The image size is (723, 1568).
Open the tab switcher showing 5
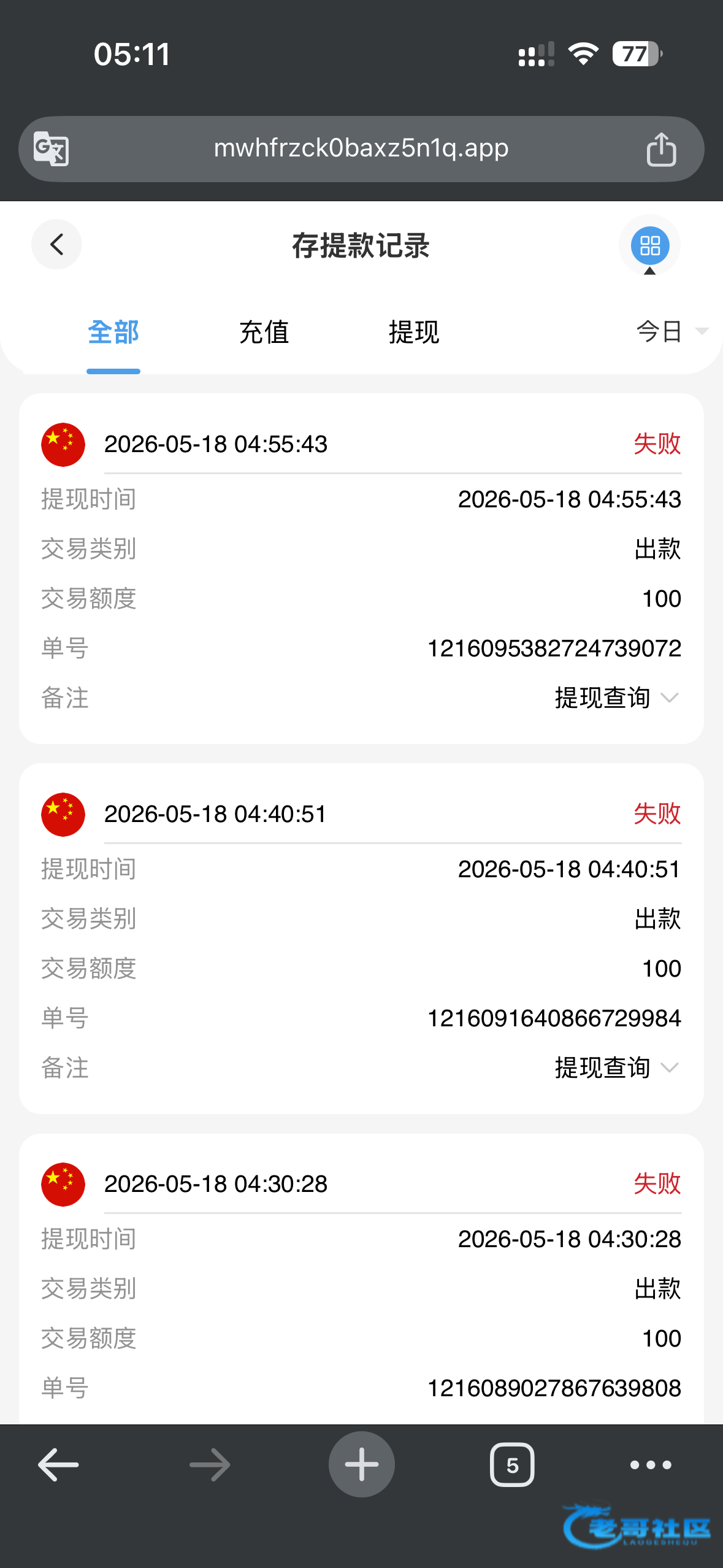coord(512,1465)
